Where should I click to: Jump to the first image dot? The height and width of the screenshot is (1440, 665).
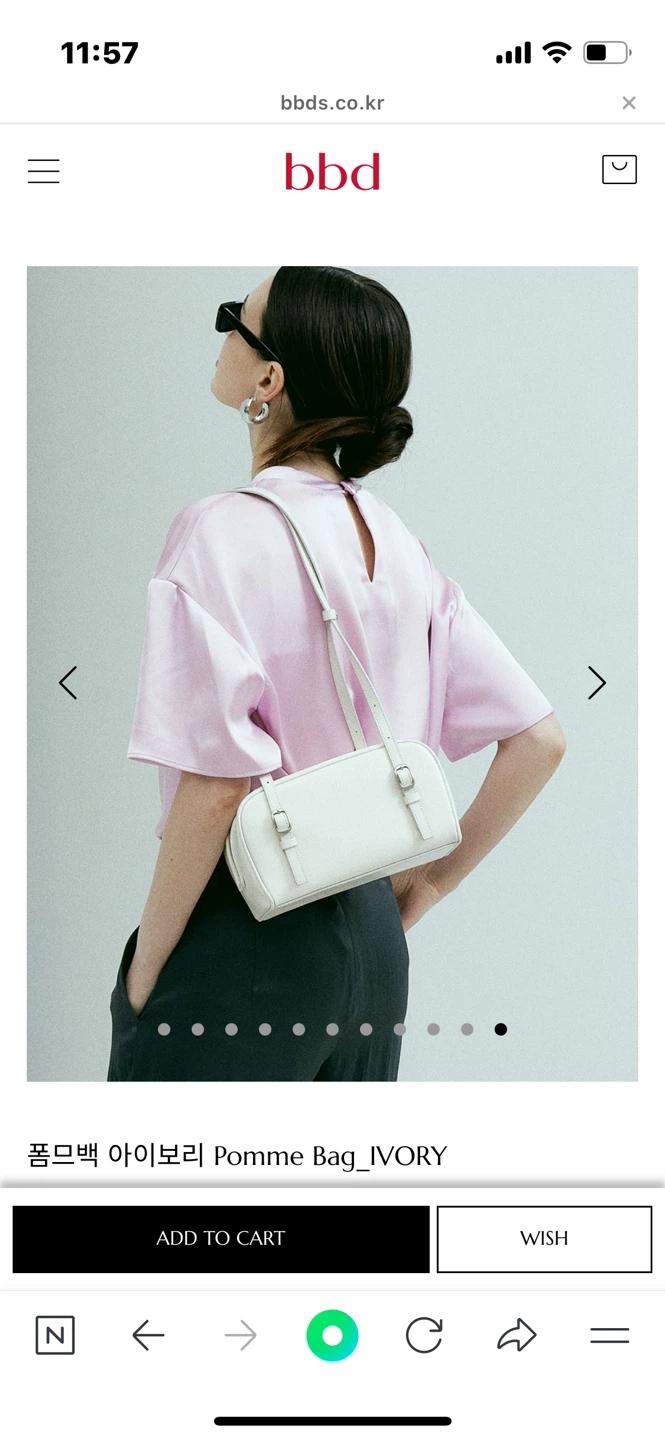click(164, 1029)
